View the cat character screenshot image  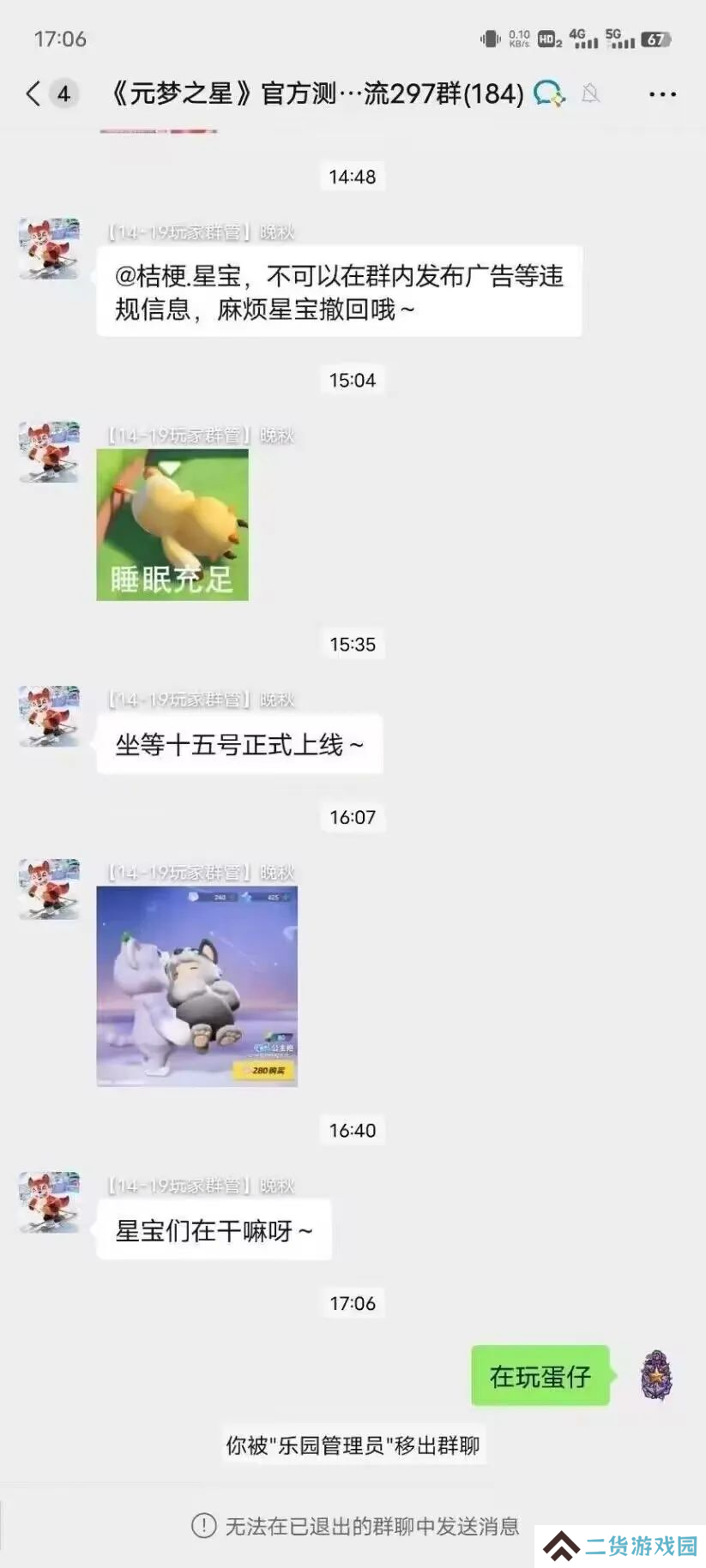tap(197, 986)
